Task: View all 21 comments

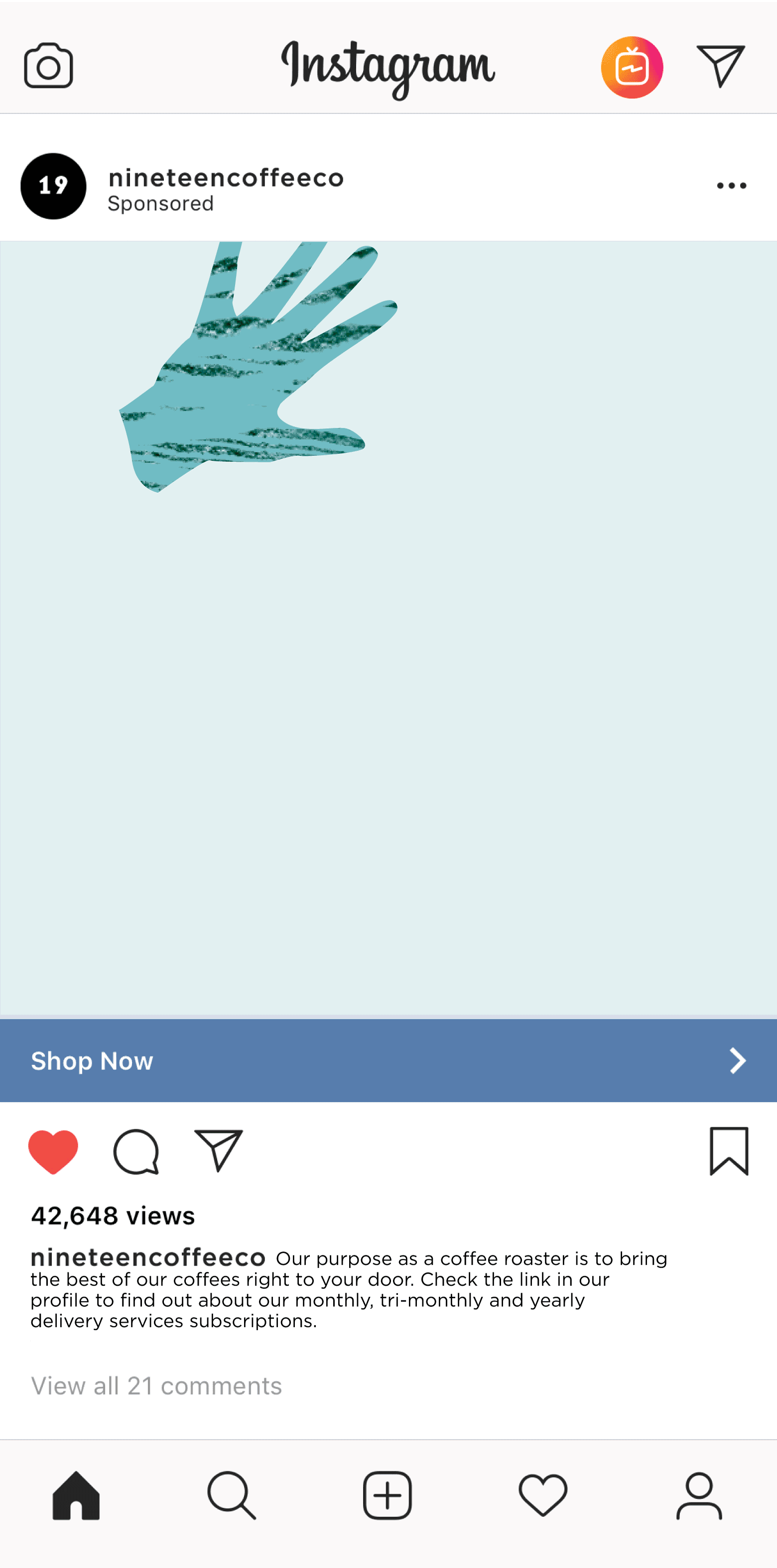Action: pos(156,1386)
